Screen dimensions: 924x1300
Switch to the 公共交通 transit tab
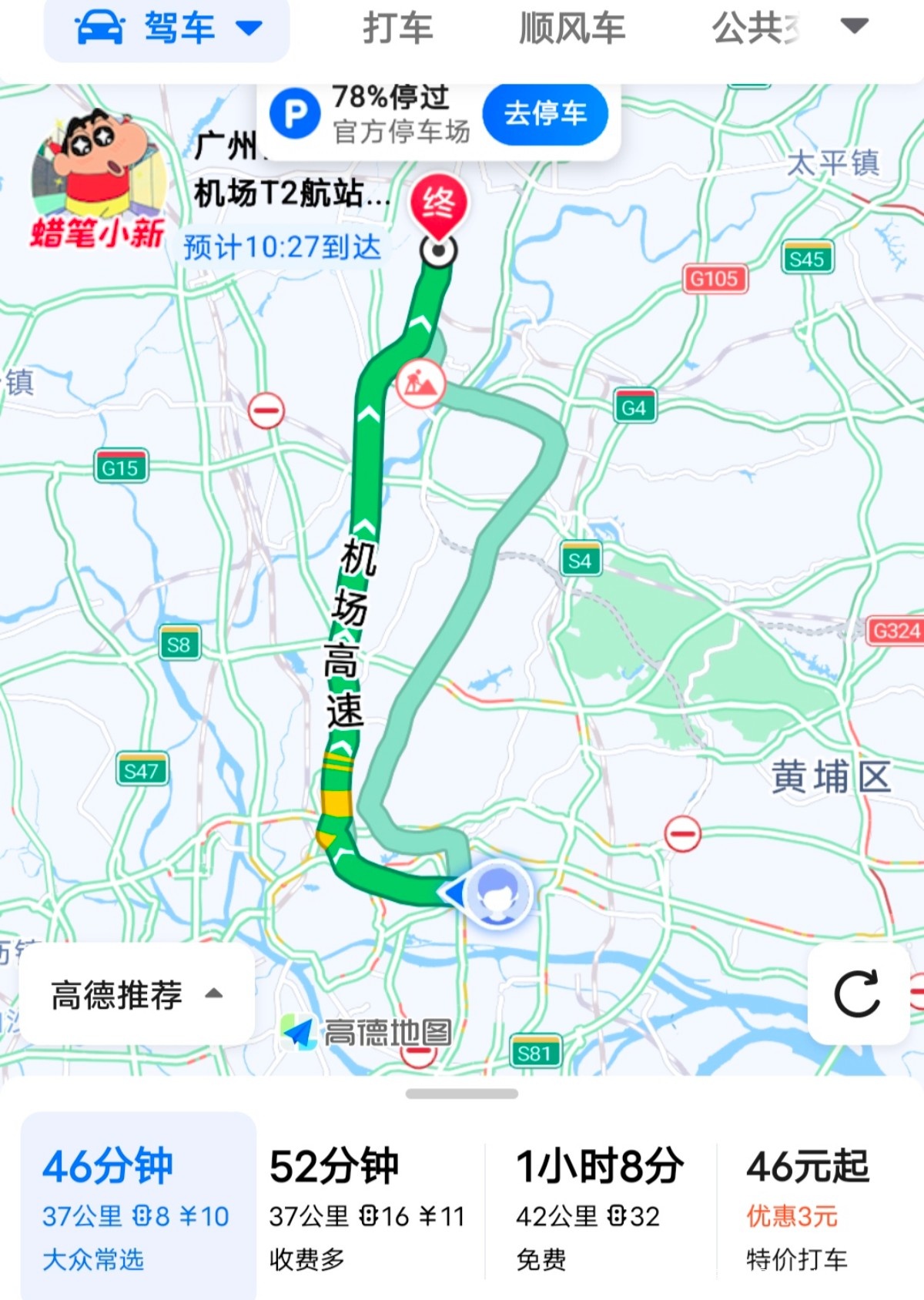pos(756,29)
